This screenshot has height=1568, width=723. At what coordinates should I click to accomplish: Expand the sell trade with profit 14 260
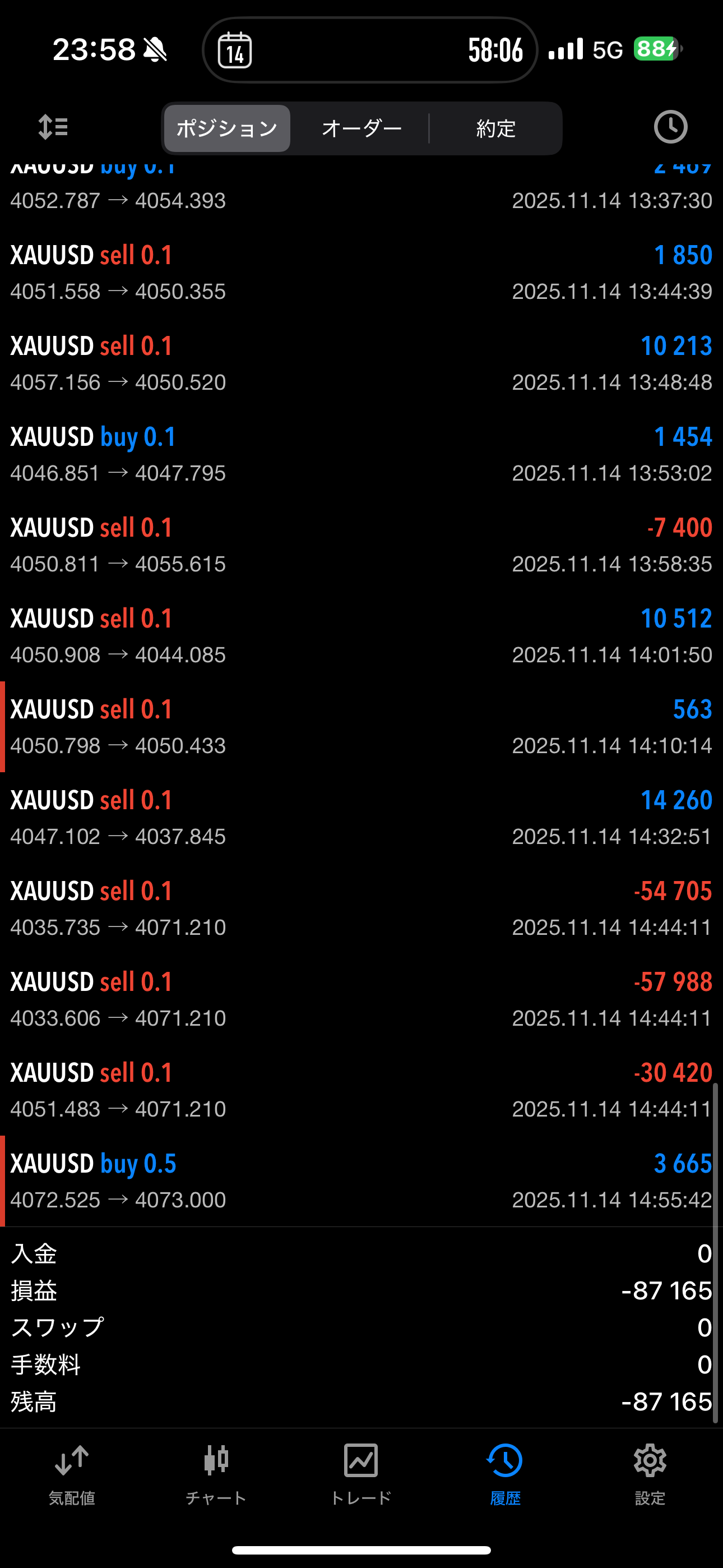tap(361, 818)
